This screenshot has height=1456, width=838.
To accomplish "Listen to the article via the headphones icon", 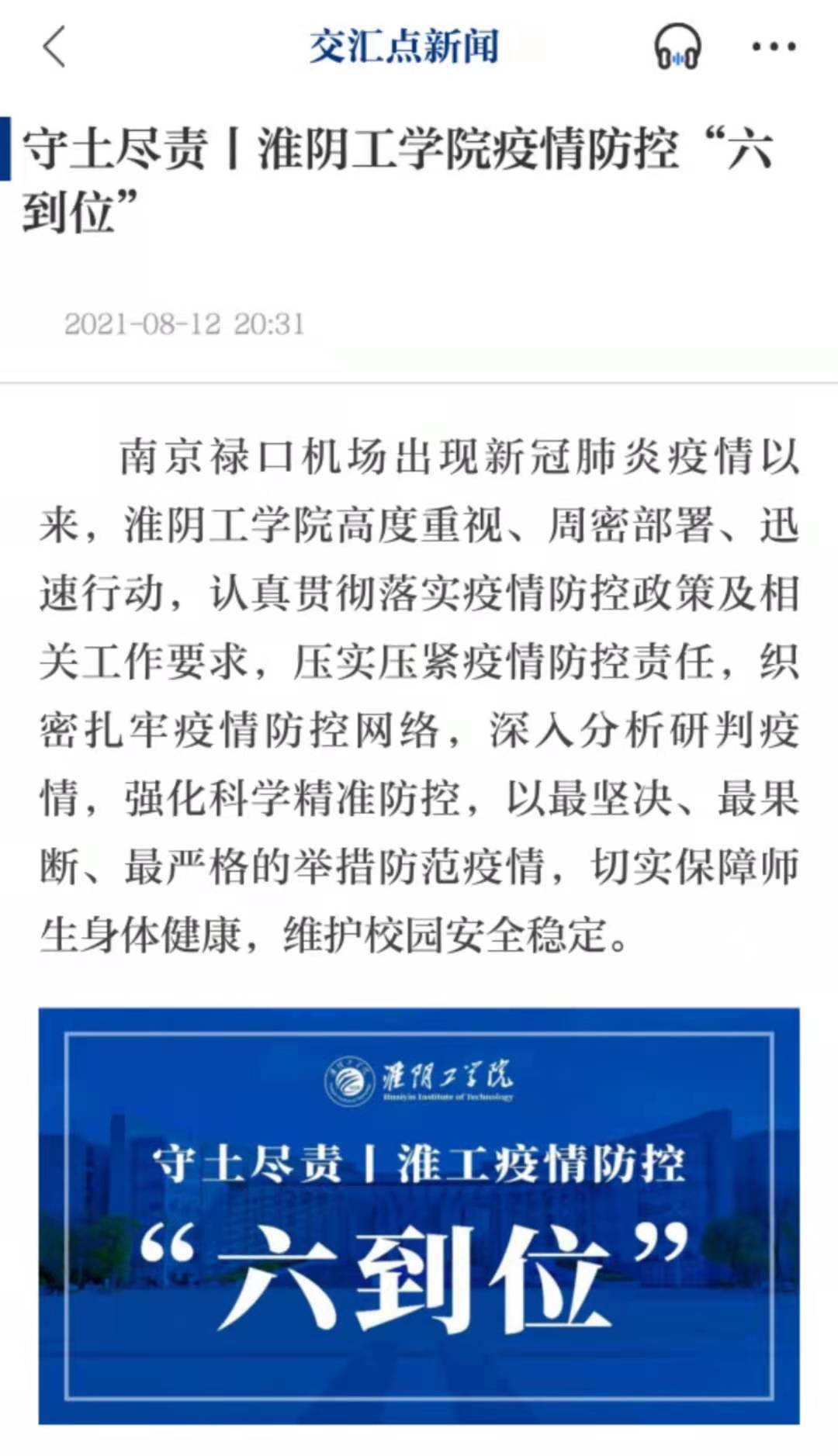I will 677,47.
